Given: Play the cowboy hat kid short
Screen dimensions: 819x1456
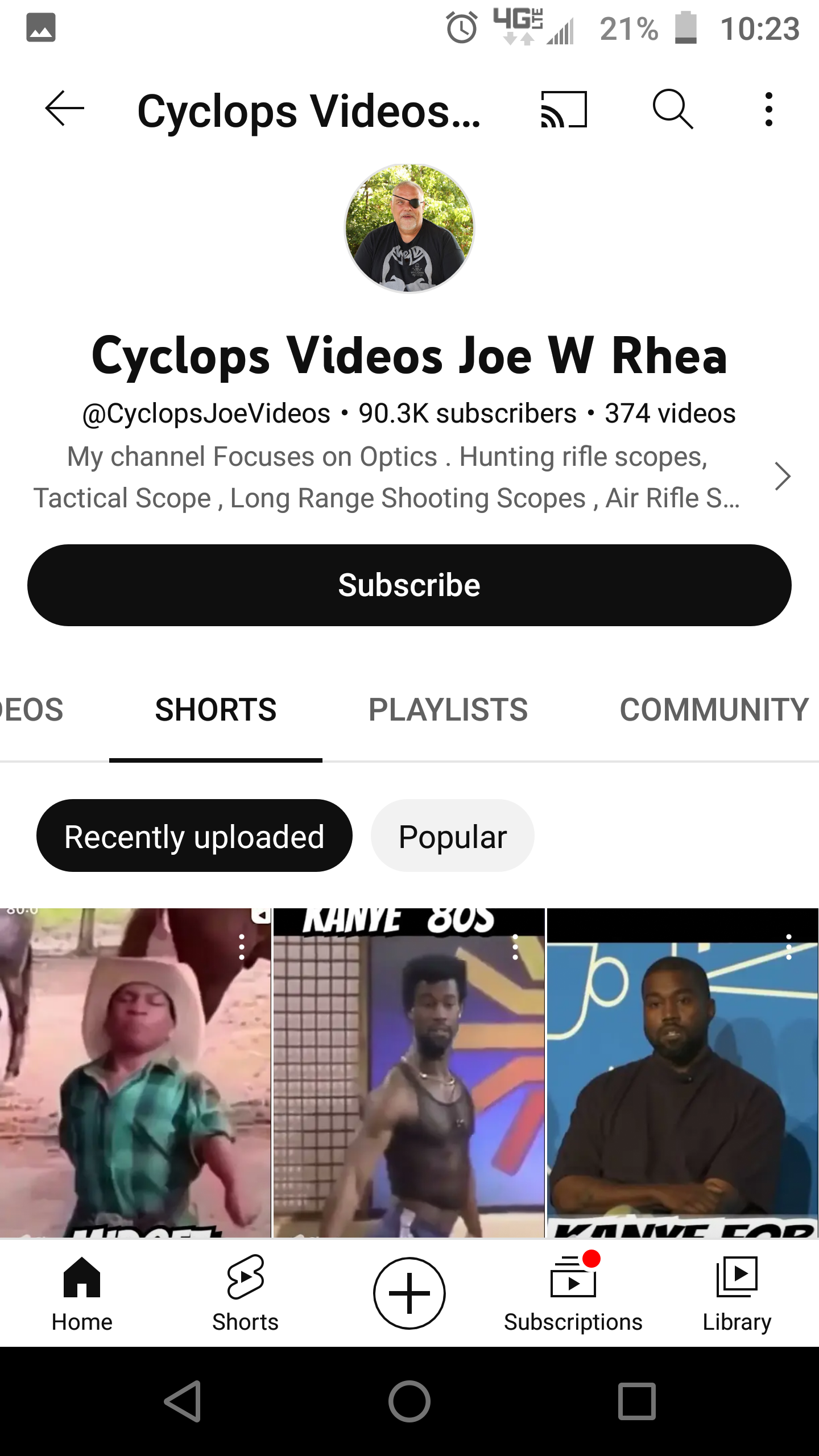Looking at the screenshot, I should [x=135, y=1081].
